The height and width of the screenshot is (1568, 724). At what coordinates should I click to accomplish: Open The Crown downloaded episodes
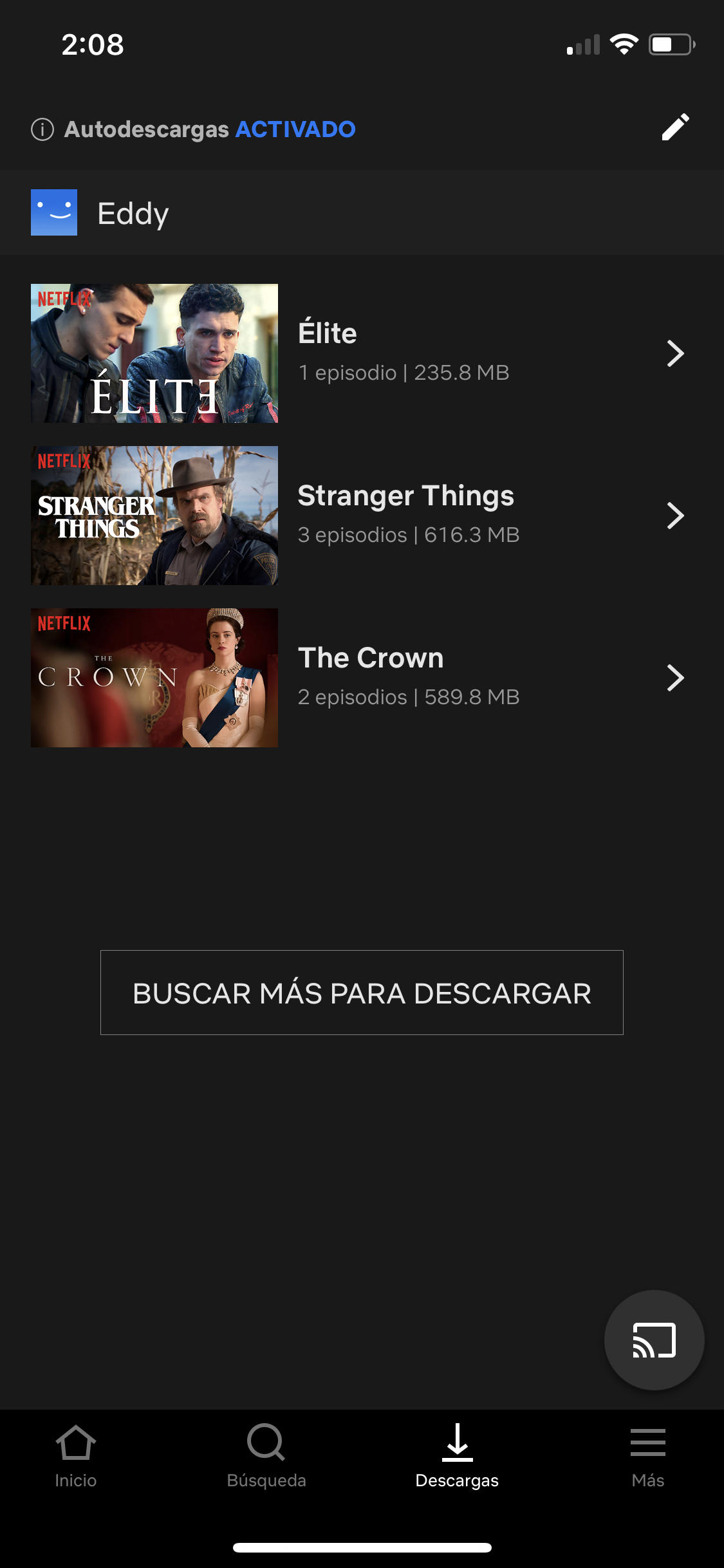[x=362, y=678]
